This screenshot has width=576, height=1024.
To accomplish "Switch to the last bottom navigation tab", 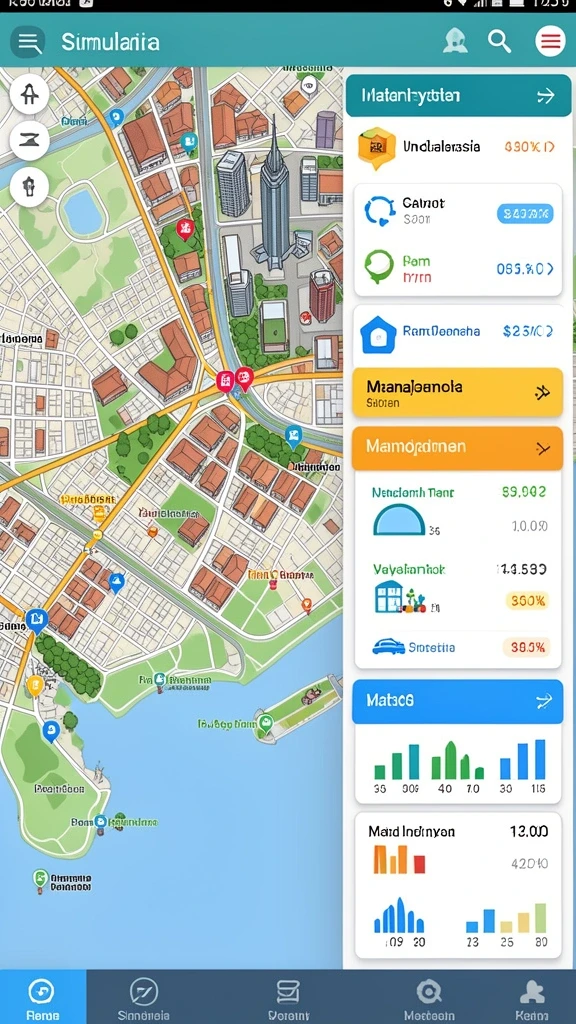I will click(x=532, y=997).
